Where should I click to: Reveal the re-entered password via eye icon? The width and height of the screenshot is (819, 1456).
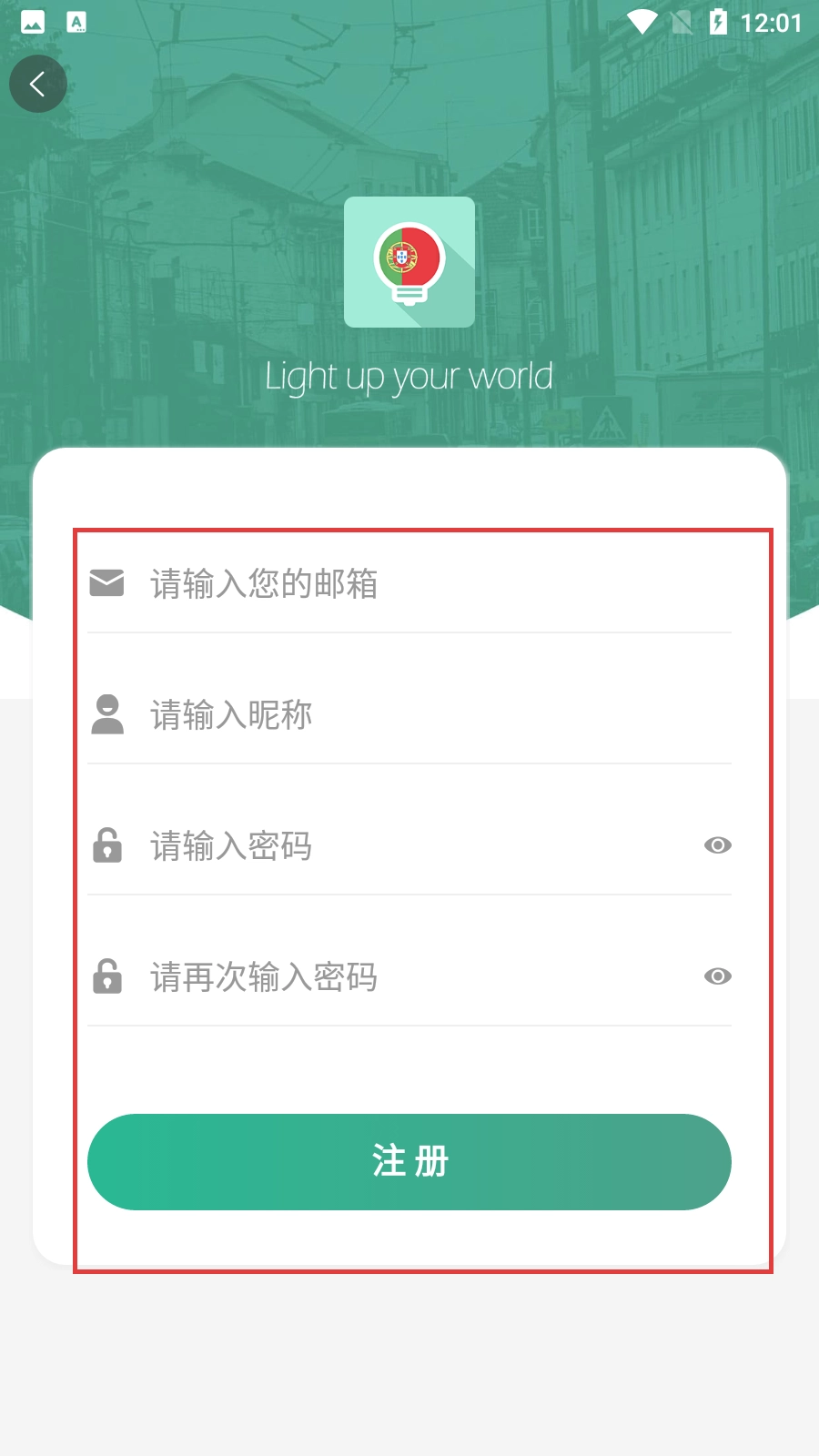[717, 976]
